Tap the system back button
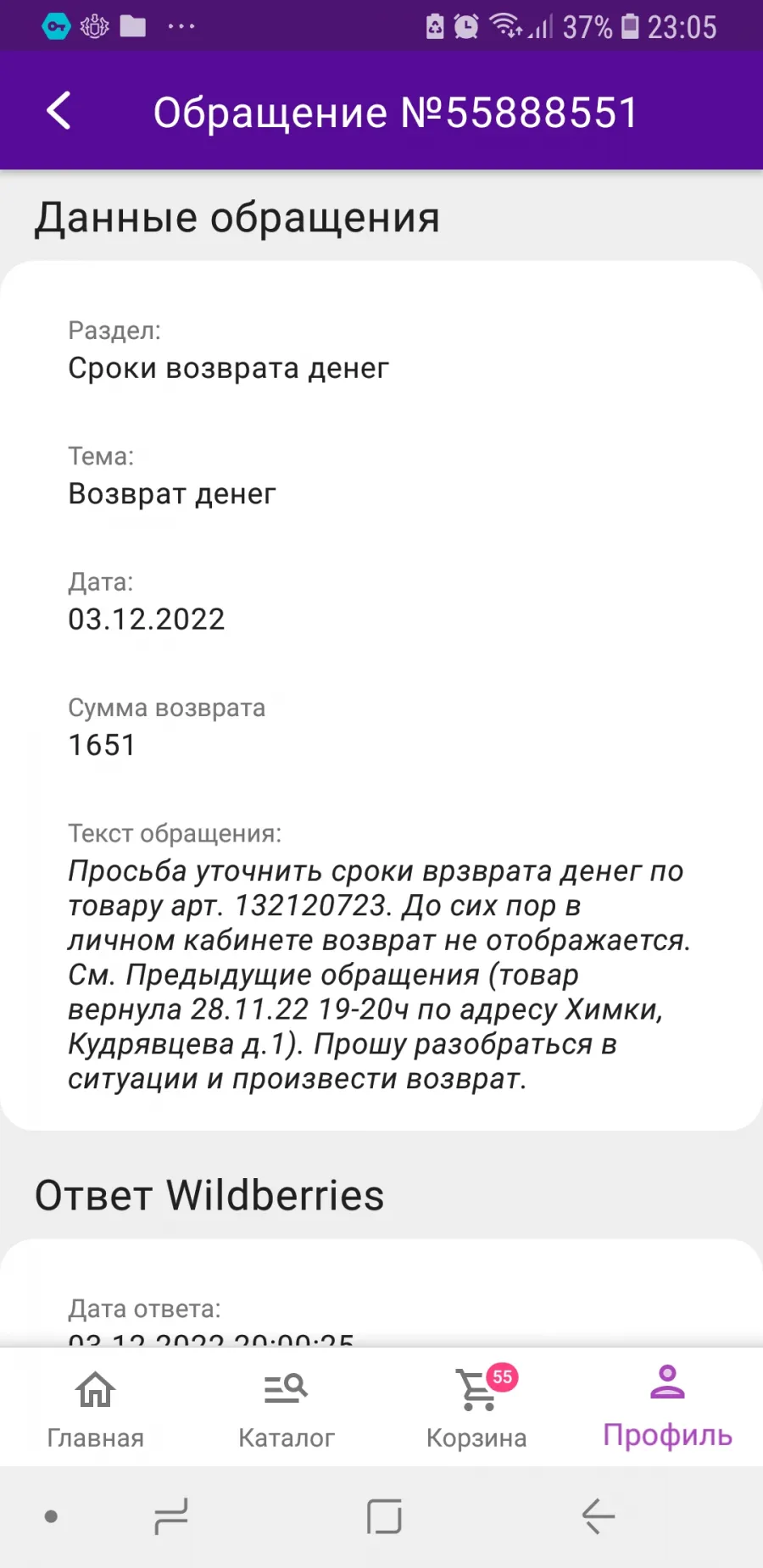 (x=599, y=1516)
